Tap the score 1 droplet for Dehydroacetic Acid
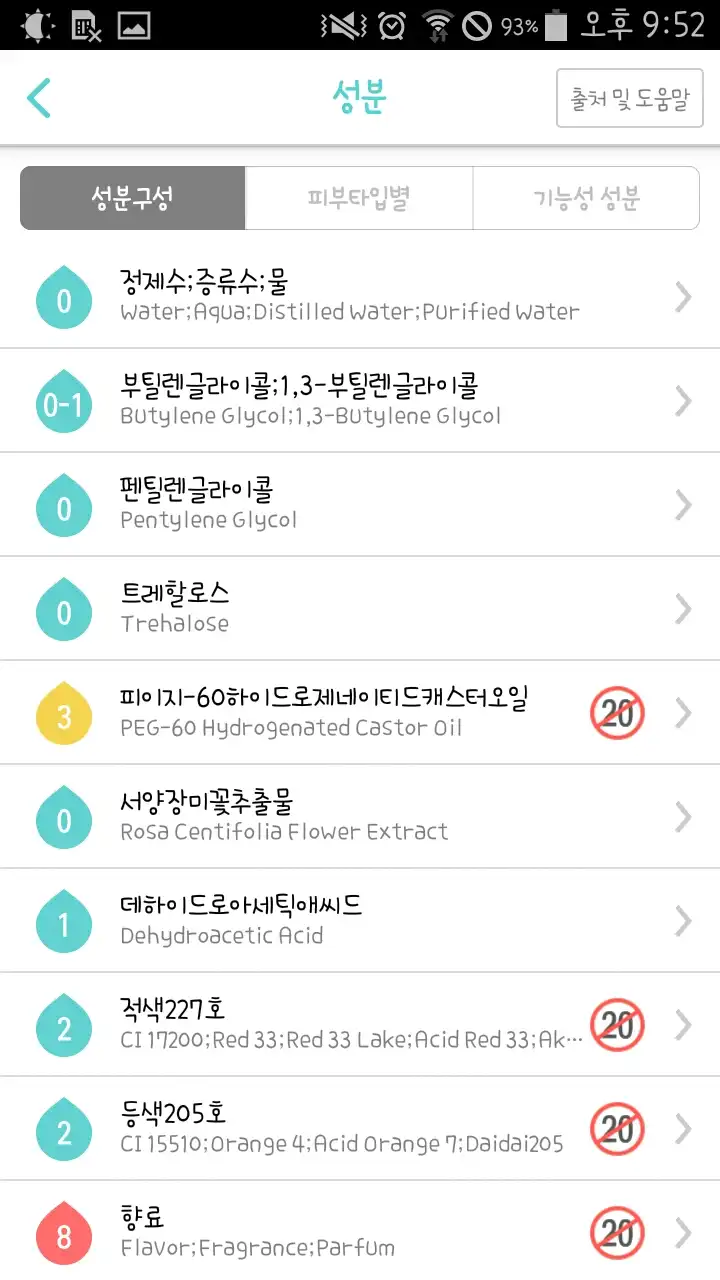The height and width of the screenshot is (1280, 720). [63, 920]
